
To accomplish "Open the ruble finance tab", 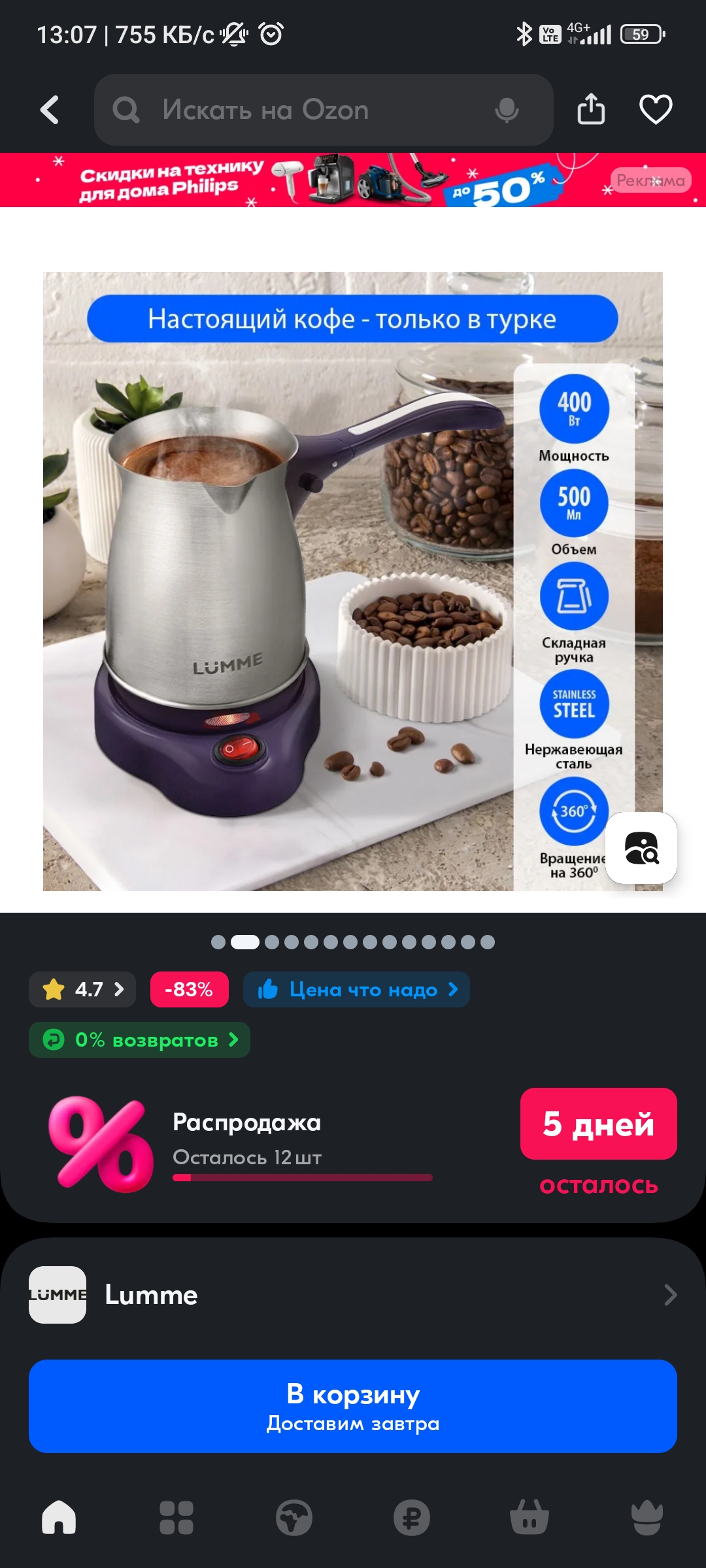I will tap(412, 1517).
